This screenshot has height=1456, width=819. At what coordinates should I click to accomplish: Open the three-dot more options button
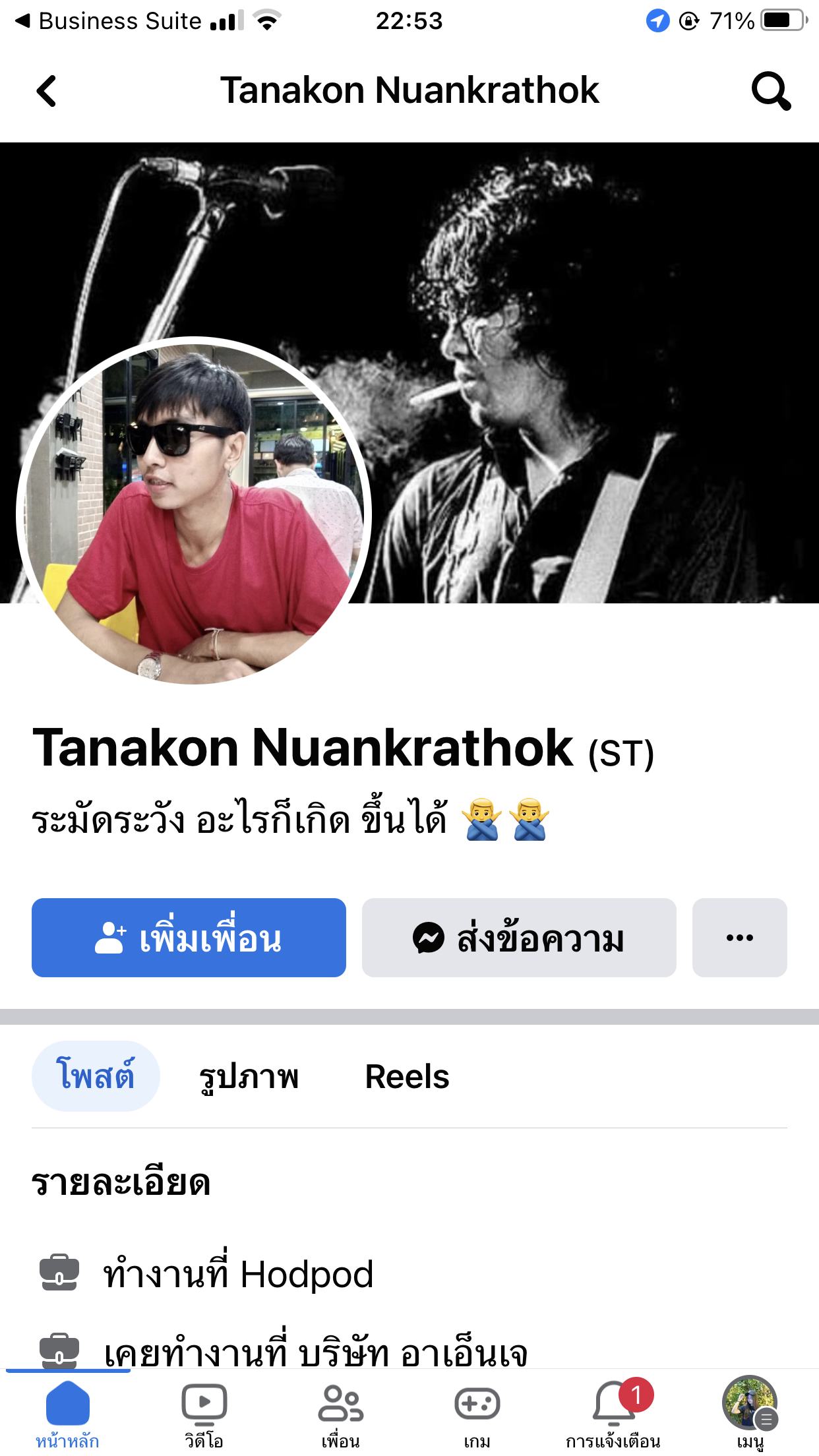739,938
